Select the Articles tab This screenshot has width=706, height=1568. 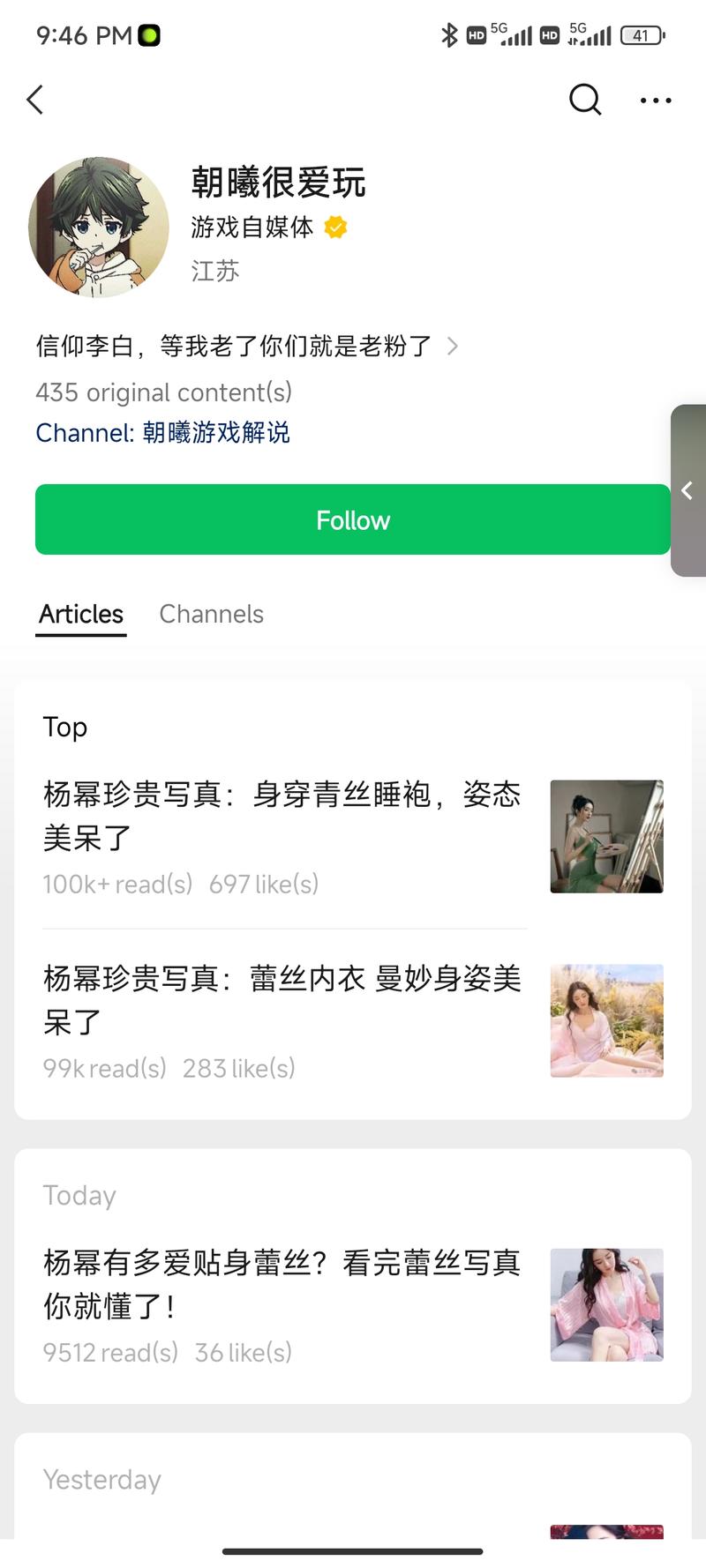point(79,614)
